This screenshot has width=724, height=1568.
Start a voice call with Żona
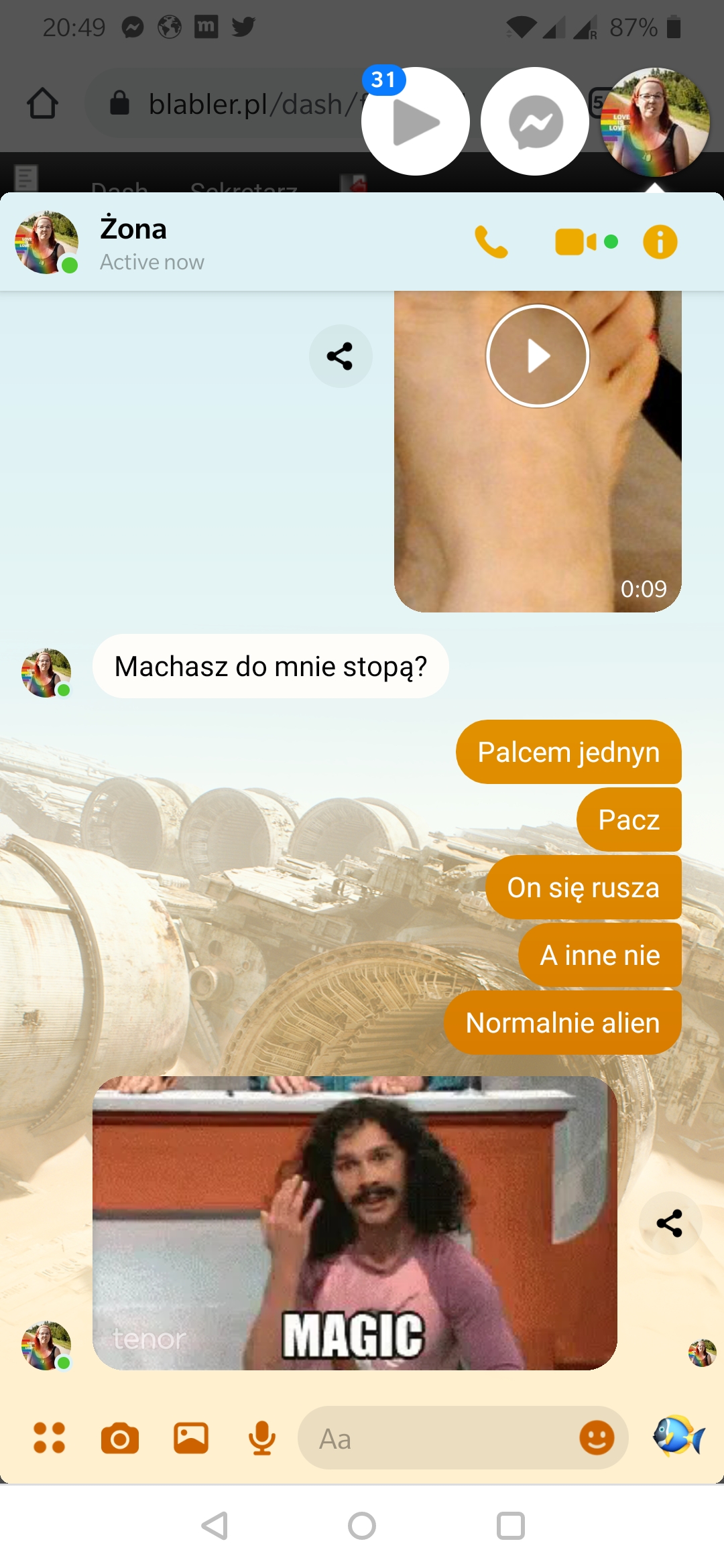click(x=491, y=242)
